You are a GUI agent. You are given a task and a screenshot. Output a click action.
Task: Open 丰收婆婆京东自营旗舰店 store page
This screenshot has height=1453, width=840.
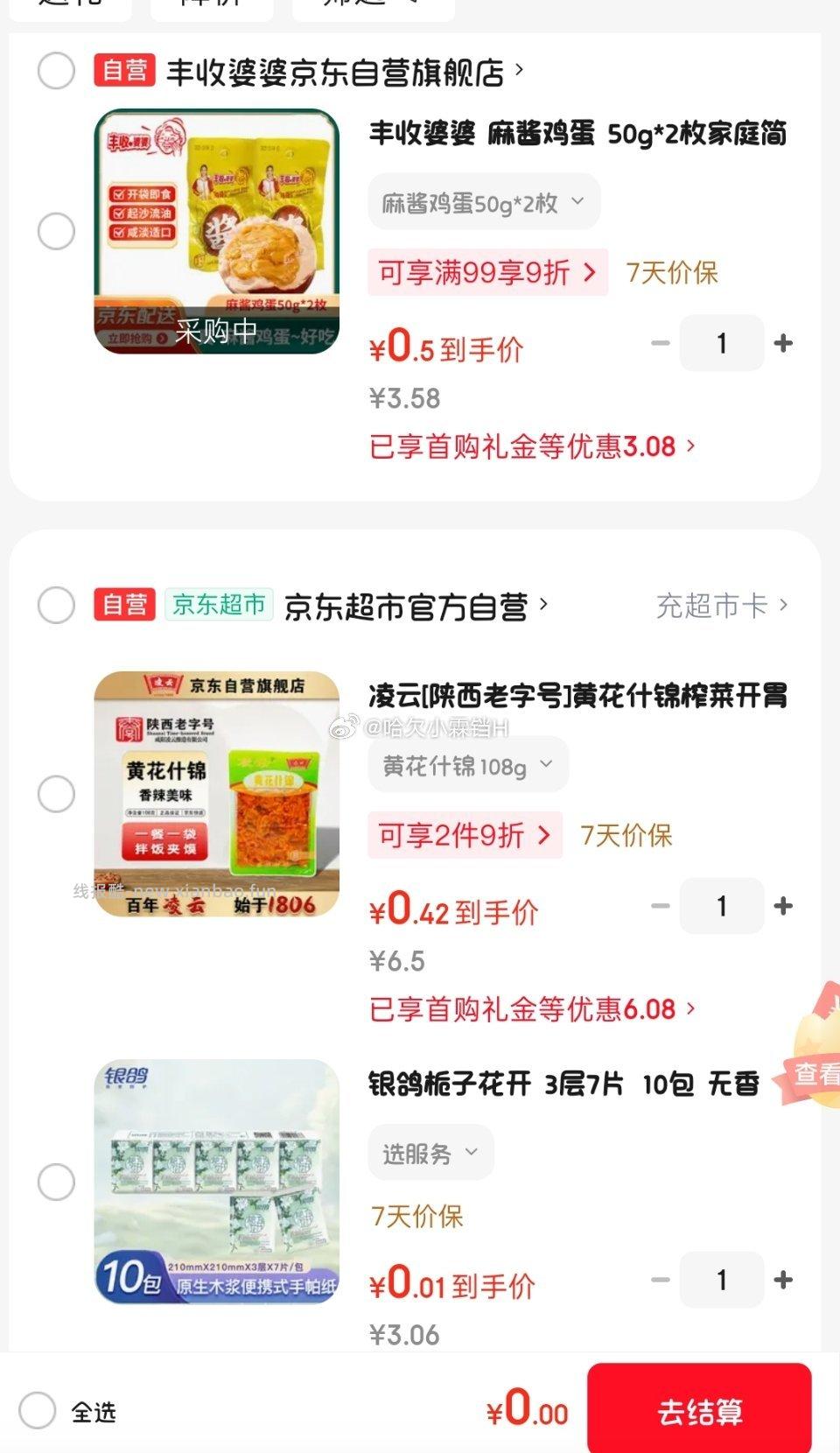(337, 74)
